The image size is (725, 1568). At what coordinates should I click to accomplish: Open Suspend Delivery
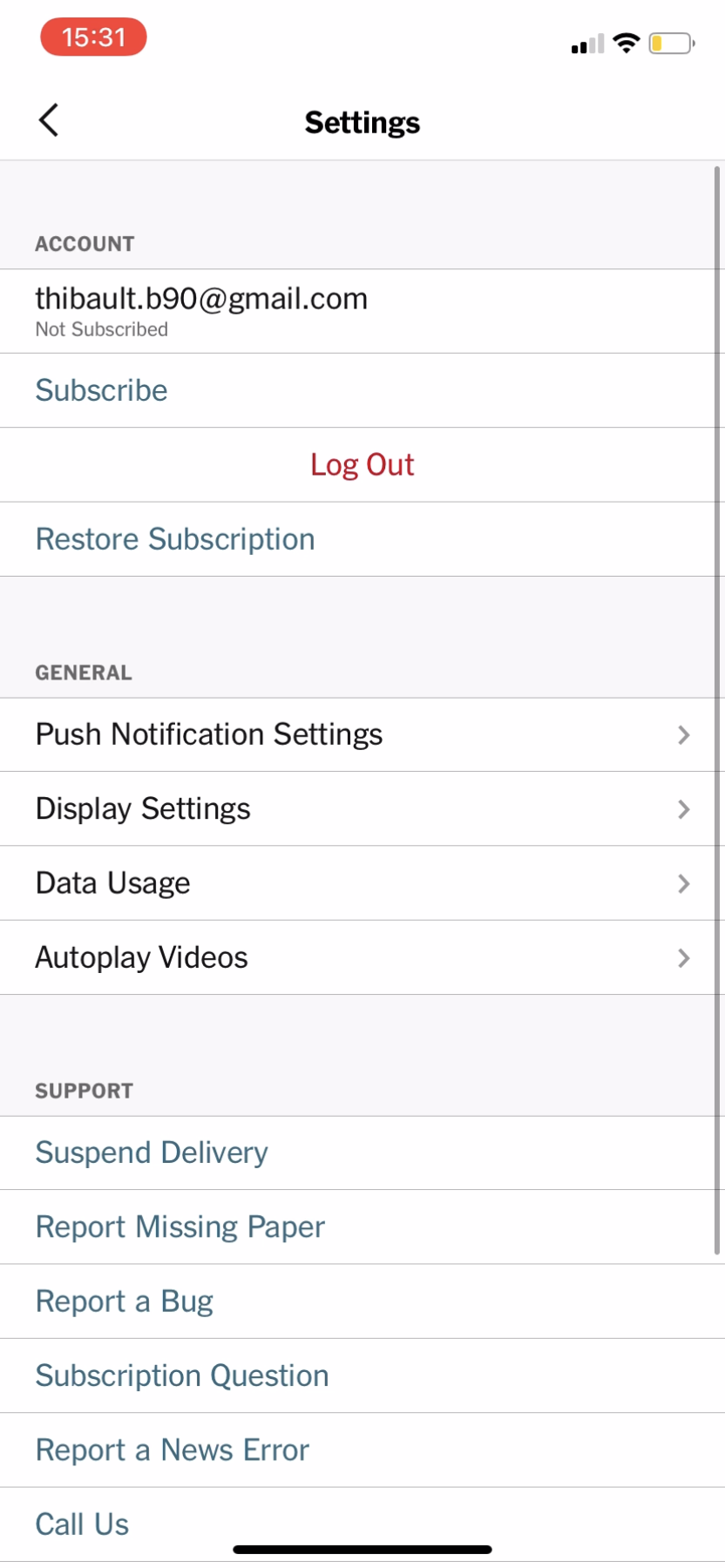tap(151, 1152)
